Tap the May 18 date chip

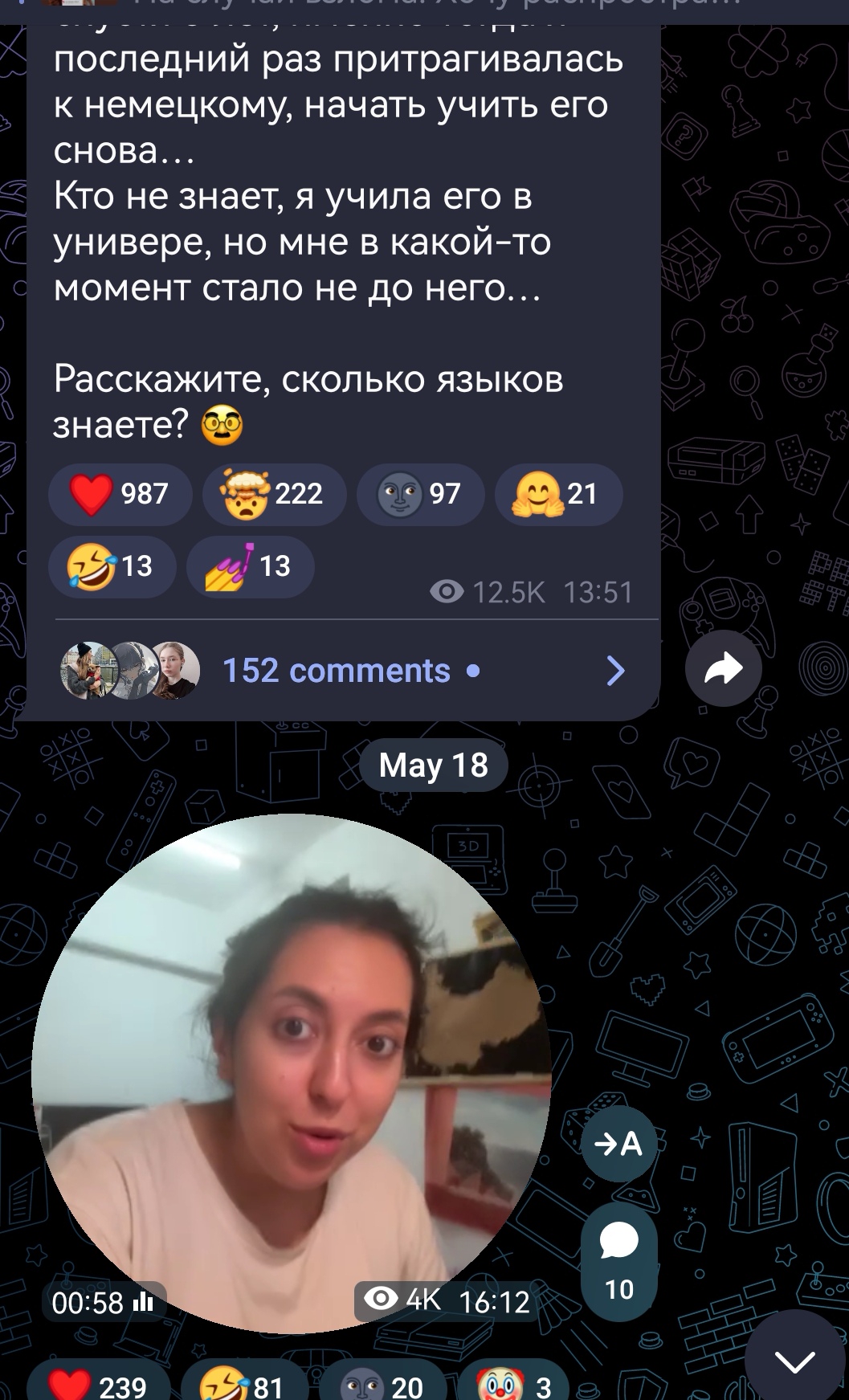[434, 765]
